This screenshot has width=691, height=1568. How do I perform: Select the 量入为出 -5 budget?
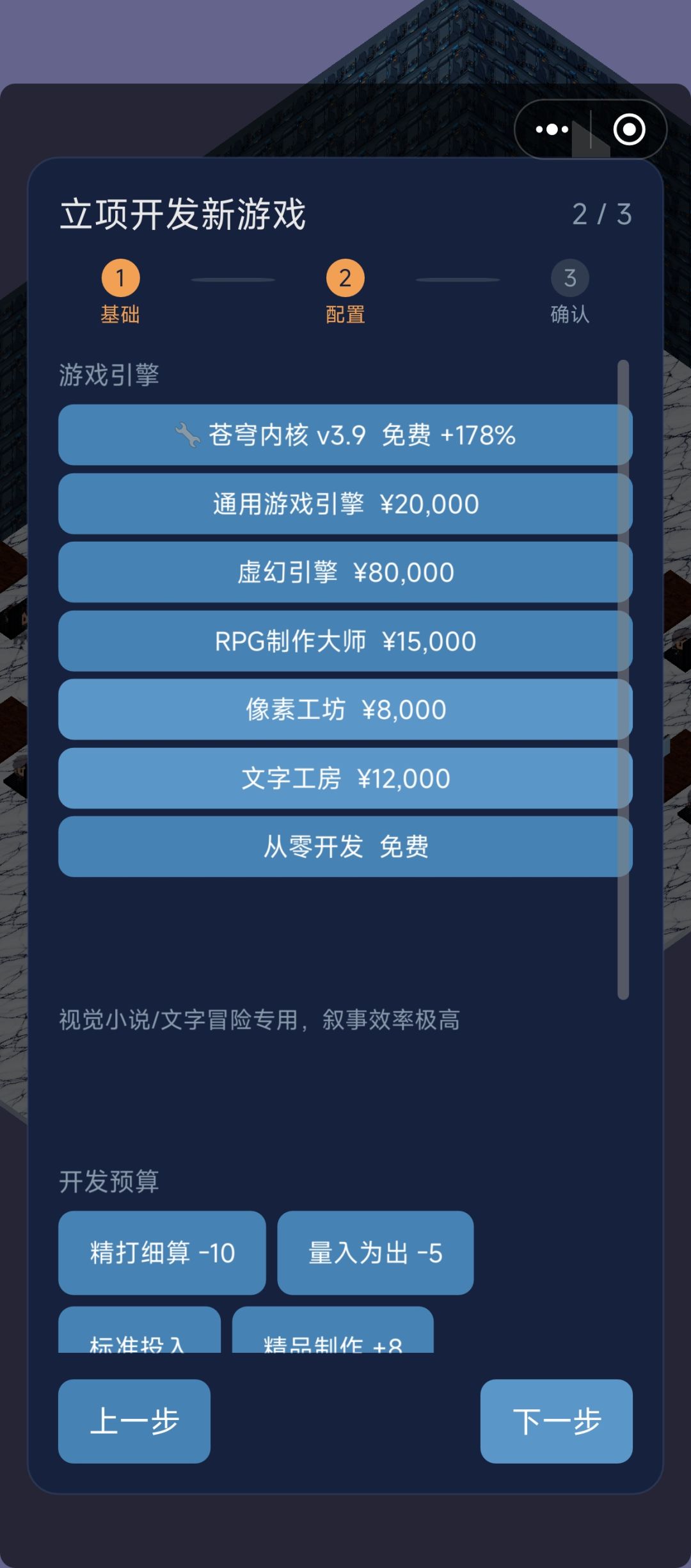coord(376,1254)
